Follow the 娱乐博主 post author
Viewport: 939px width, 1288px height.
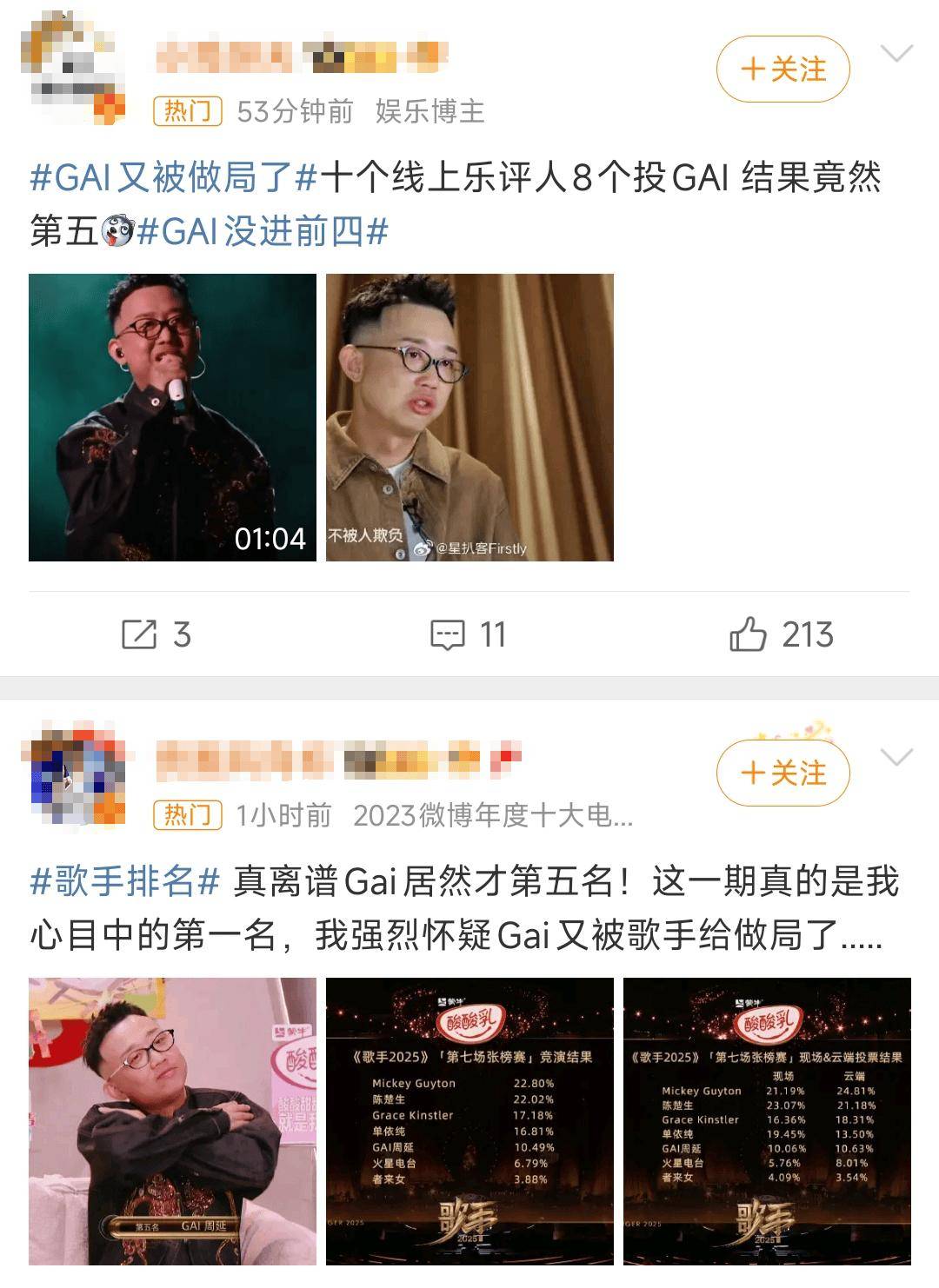[x=782, y=69]
